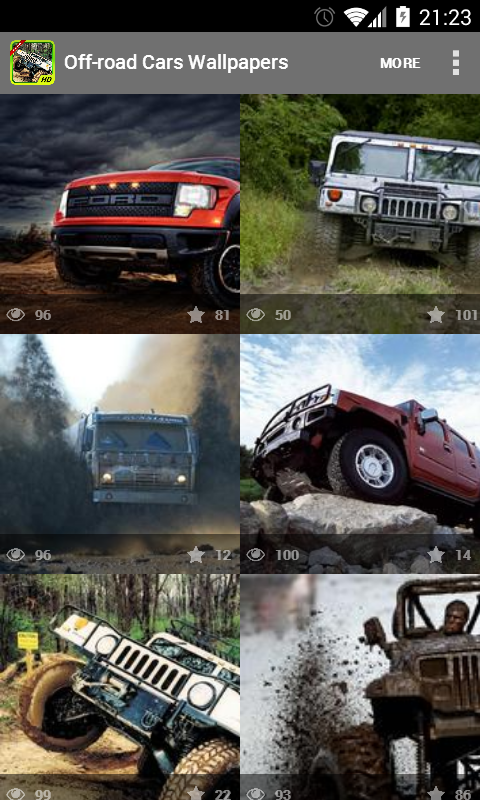Select the red Hummer on rocks wallpaper
The width and height of the screenshot is (480, 800).
[x=360, y=454]
